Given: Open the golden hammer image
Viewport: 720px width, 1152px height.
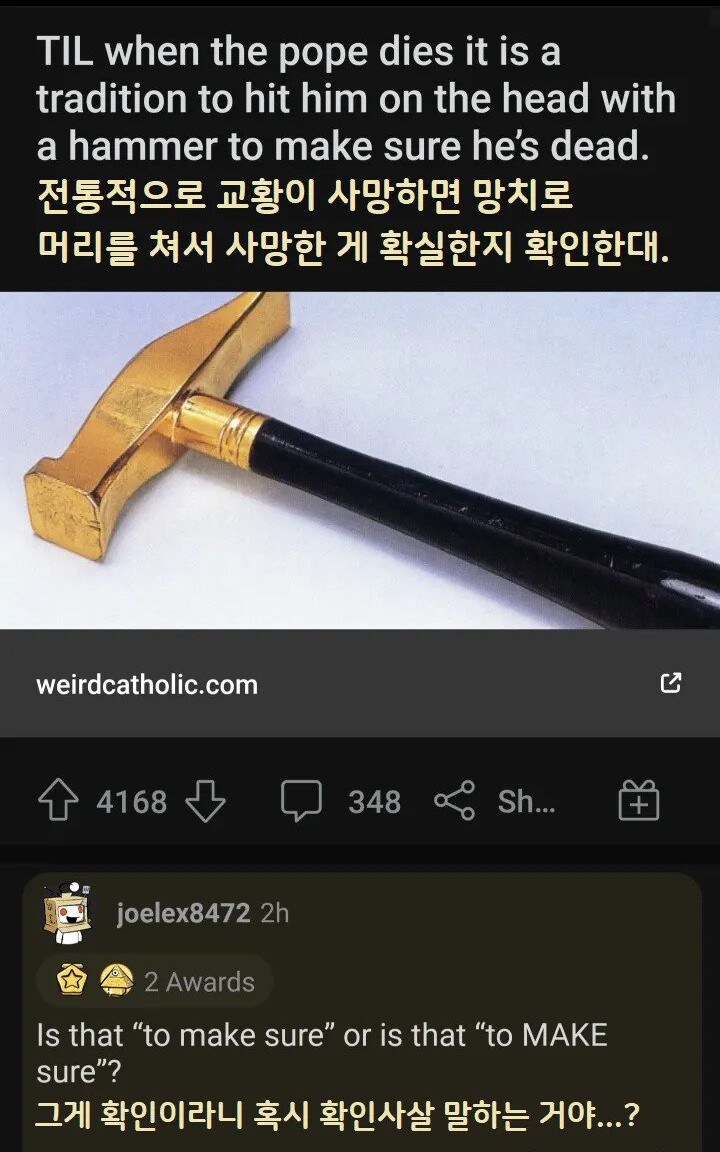Looking at the screenshot, I should (360, 460).
